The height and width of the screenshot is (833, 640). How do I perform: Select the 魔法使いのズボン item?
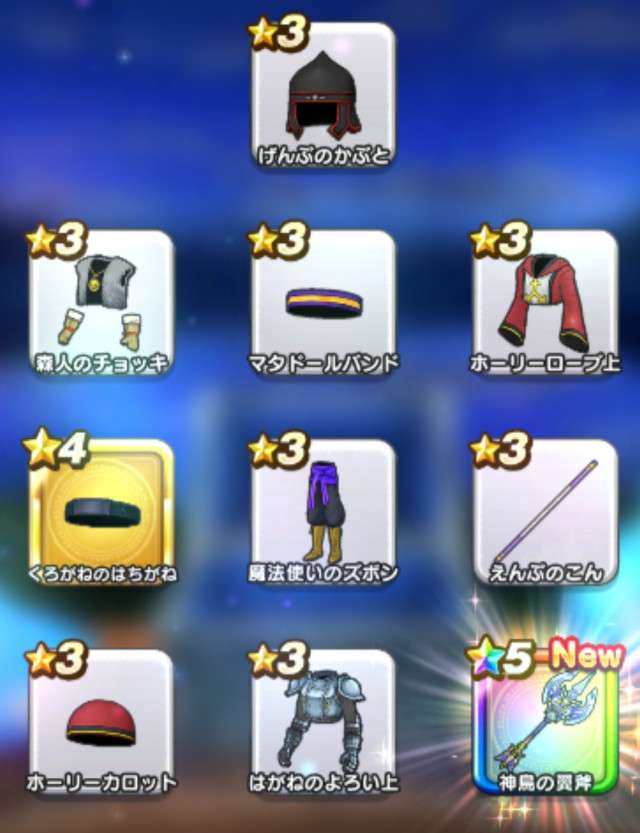tap(323, 513)
